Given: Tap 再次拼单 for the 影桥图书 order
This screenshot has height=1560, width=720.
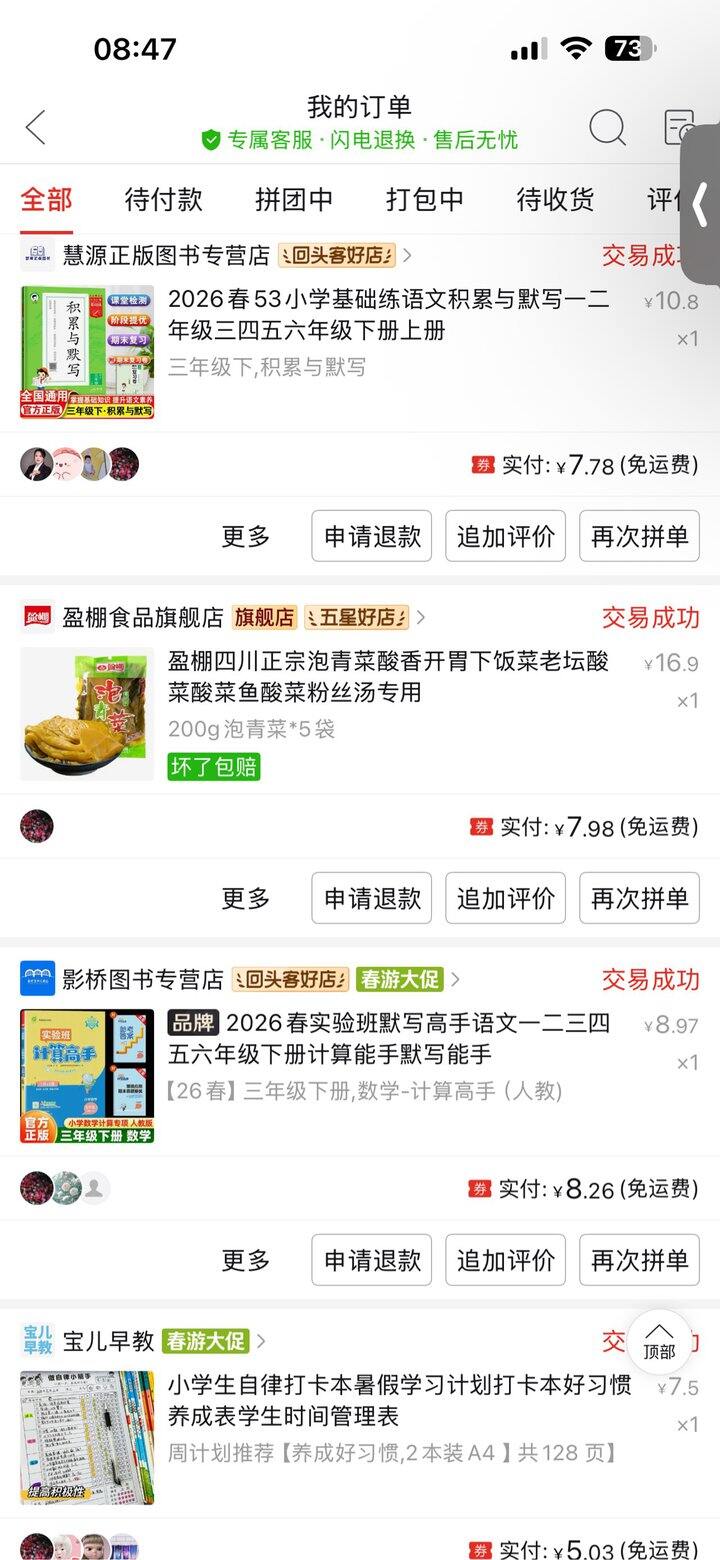Looking at the screenshot, I should coord(639,1260).
